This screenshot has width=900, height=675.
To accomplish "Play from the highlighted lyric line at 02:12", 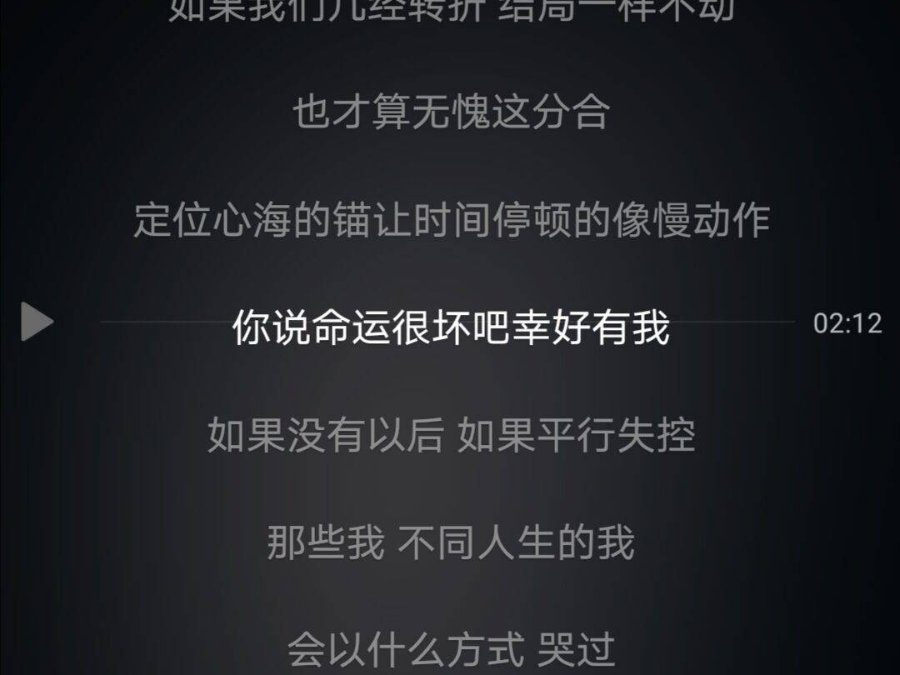I will [x=37, y=321].
